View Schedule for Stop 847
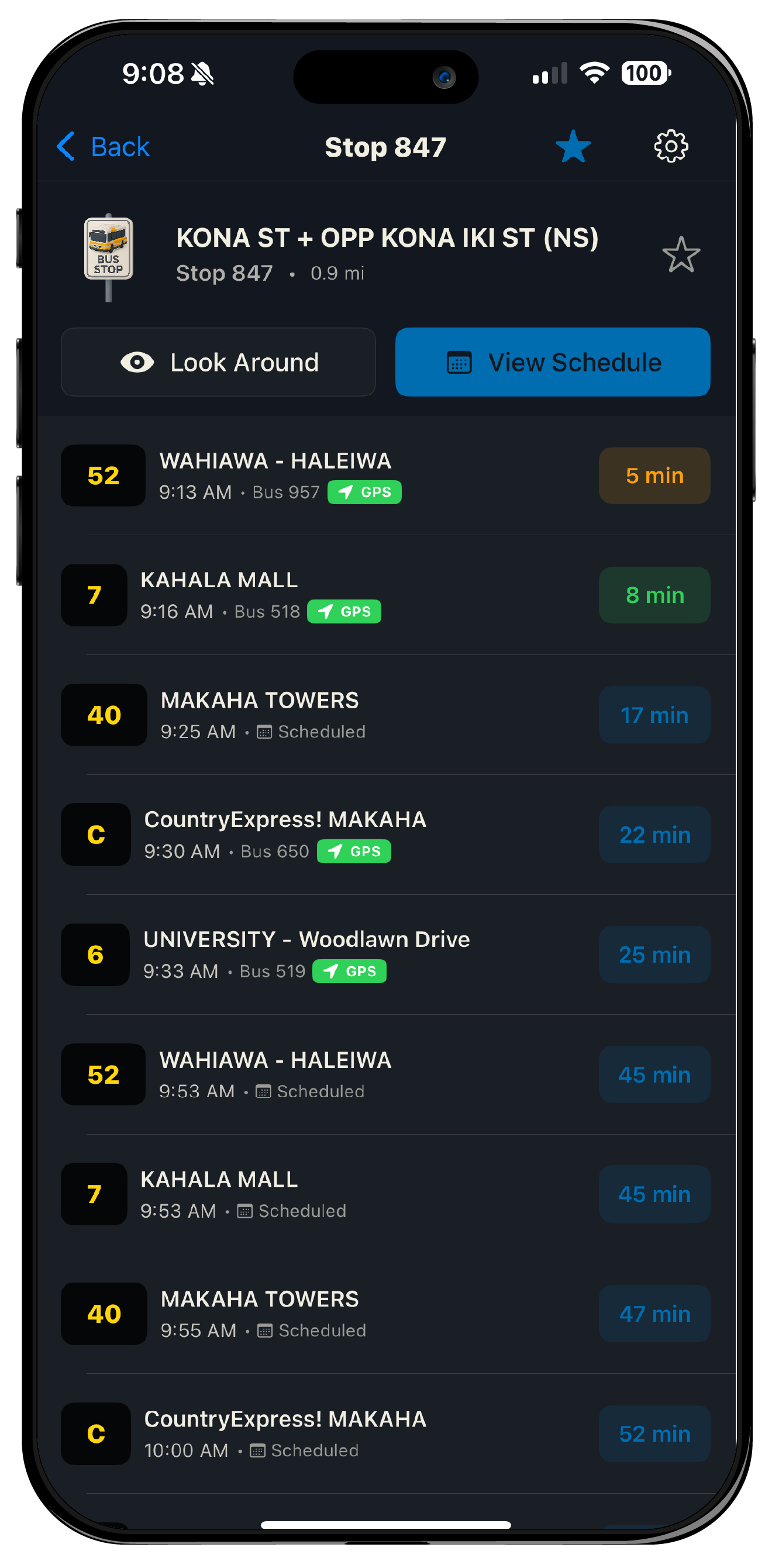 [x=552, y=362]
